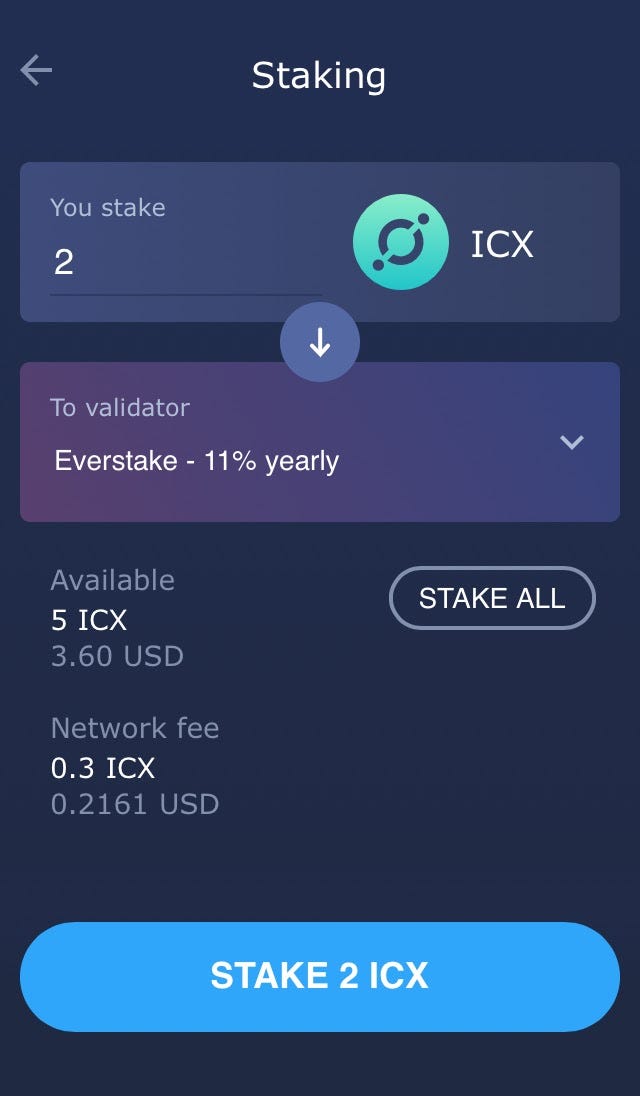Expand the validator dropdown showing Everstake

[x=571, y=442]
